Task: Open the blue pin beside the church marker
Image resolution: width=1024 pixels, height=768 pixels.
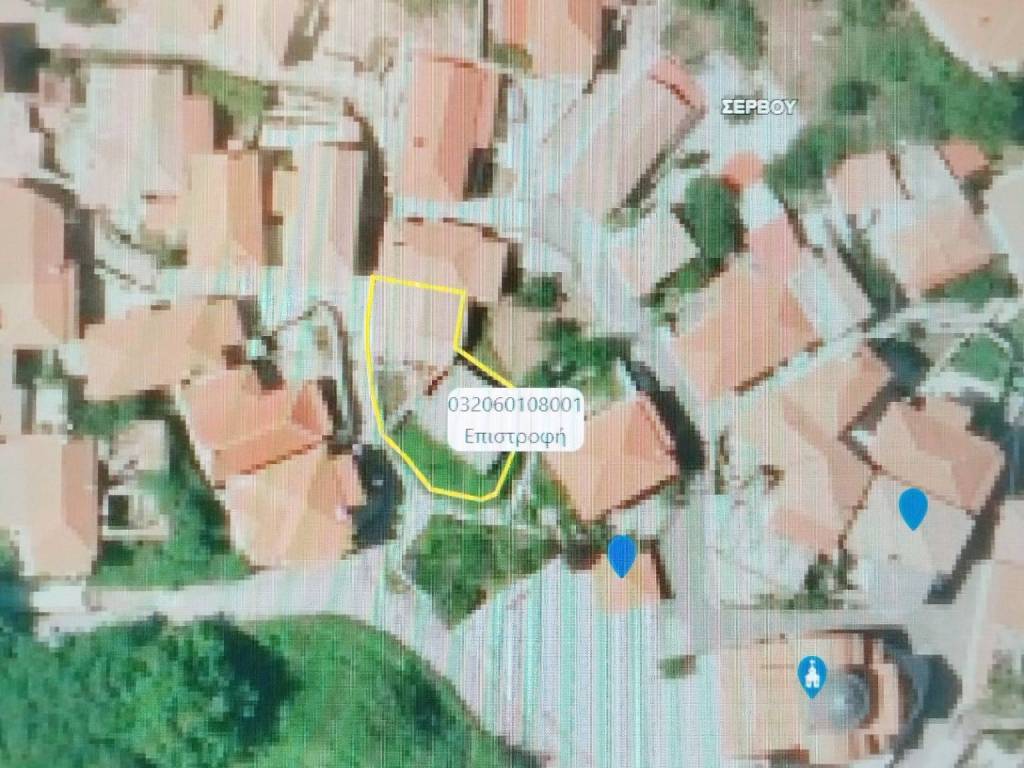Action: pos(622,555)
